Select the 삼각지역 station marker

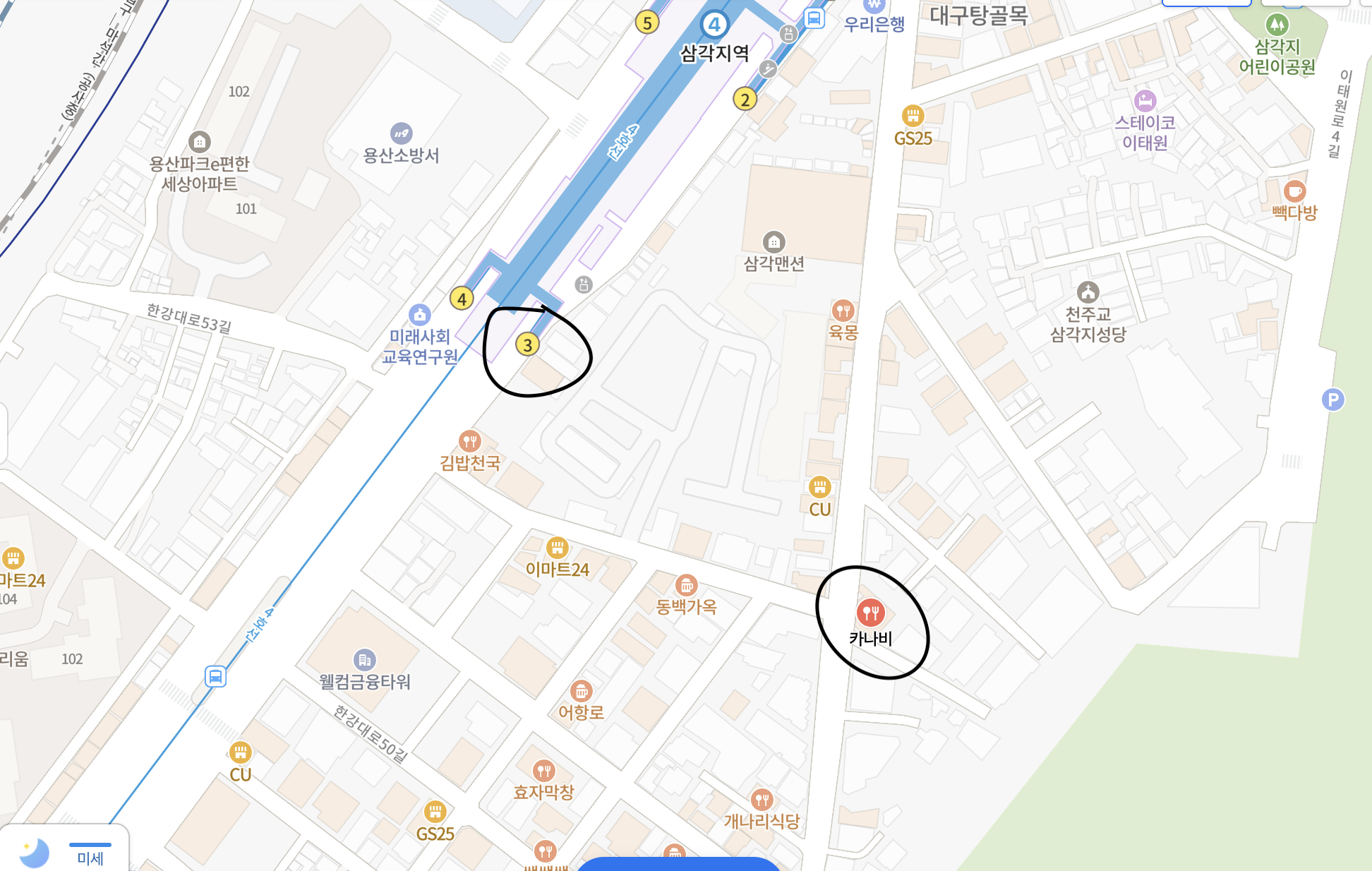coord(714,25)
